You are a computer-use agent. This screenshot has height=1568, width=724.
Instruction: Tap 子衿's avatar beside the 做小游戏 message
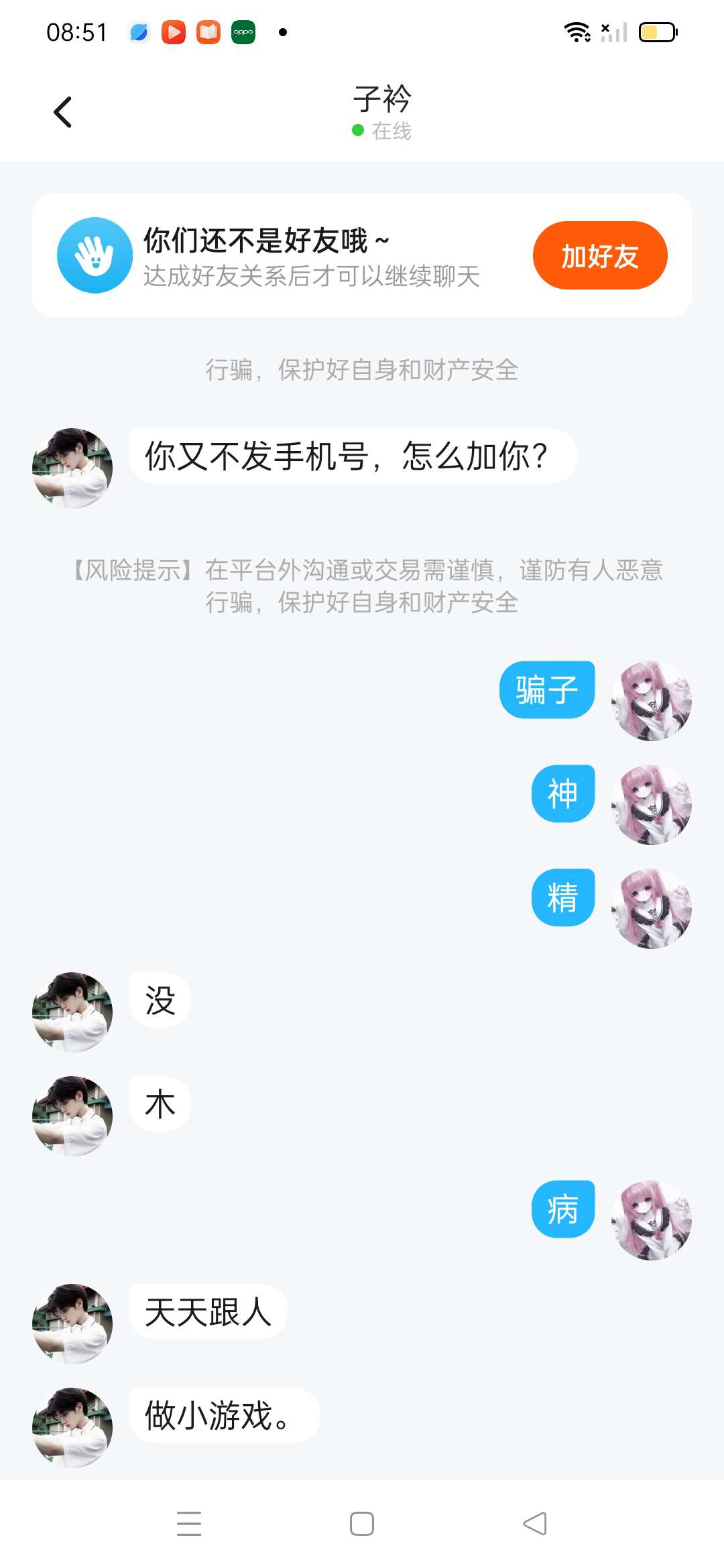[72, 1427]
